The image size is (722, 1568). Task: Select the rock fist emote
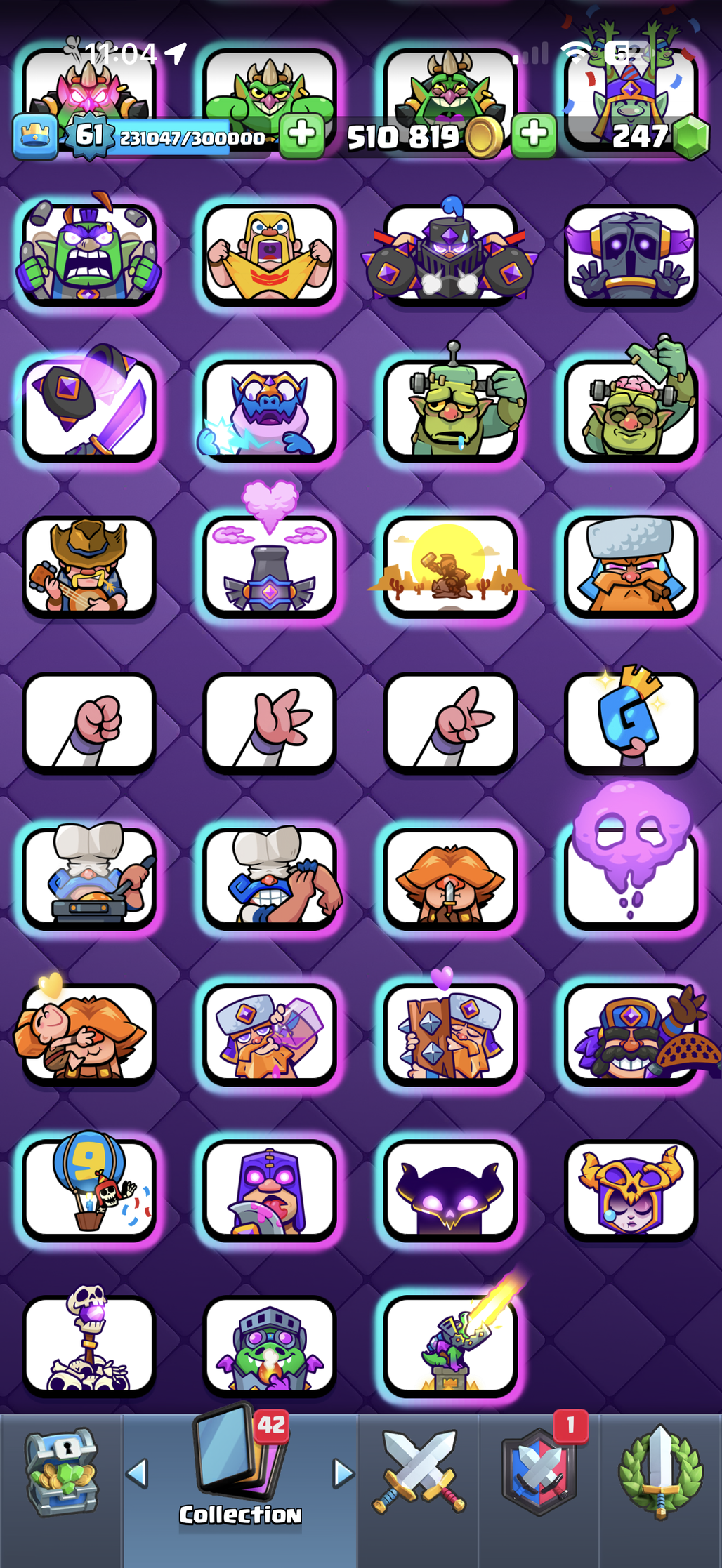point(89,723)
